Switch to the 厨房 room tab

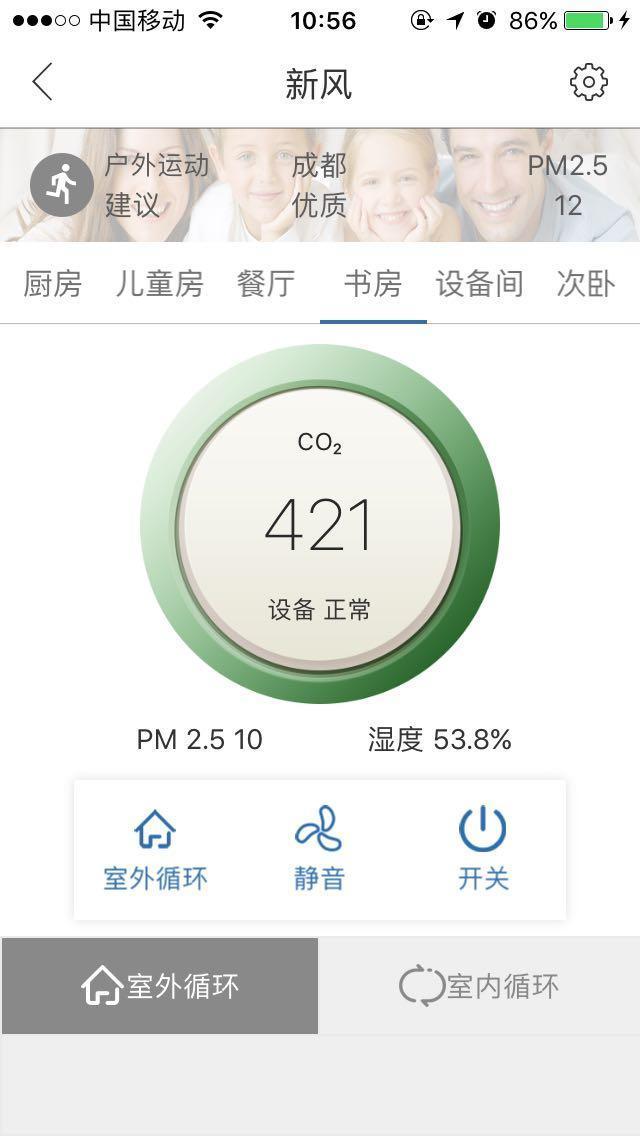coord(52,285)
